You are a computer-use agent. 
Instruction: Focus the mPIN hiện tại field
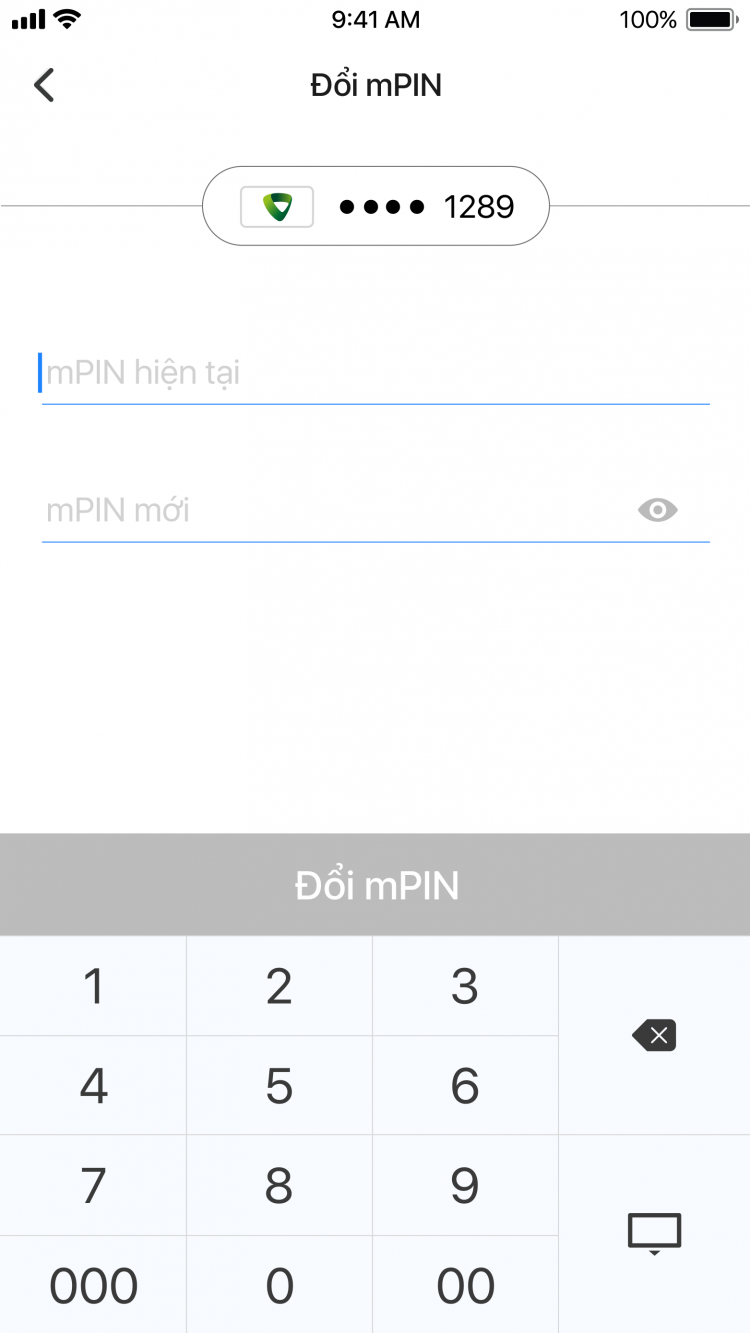click(x=375, y=374)
